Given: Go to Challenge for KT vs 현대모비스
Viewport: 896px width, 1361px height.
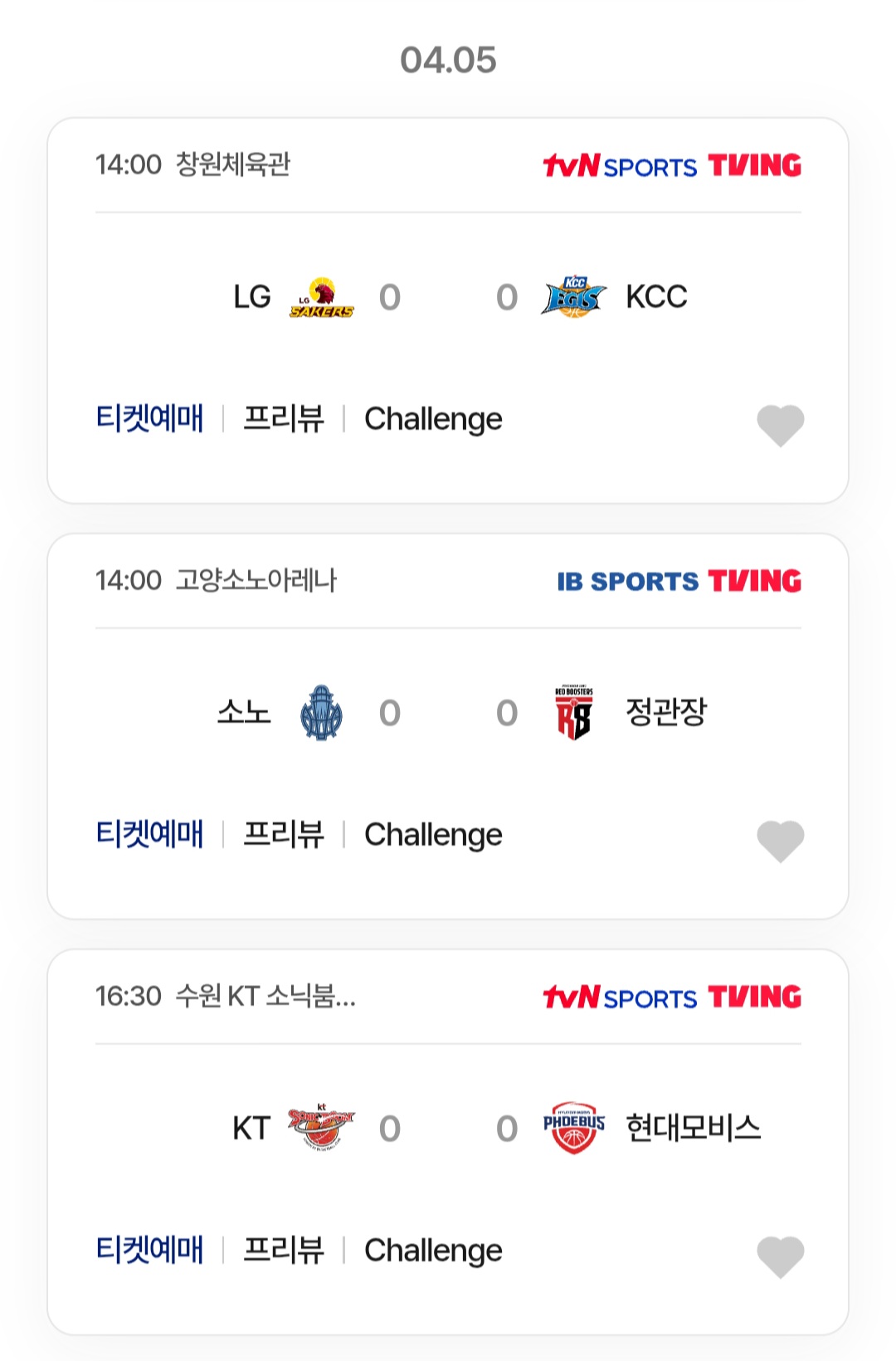Looking at the screenshot, I should click(x=433, y=1251).
